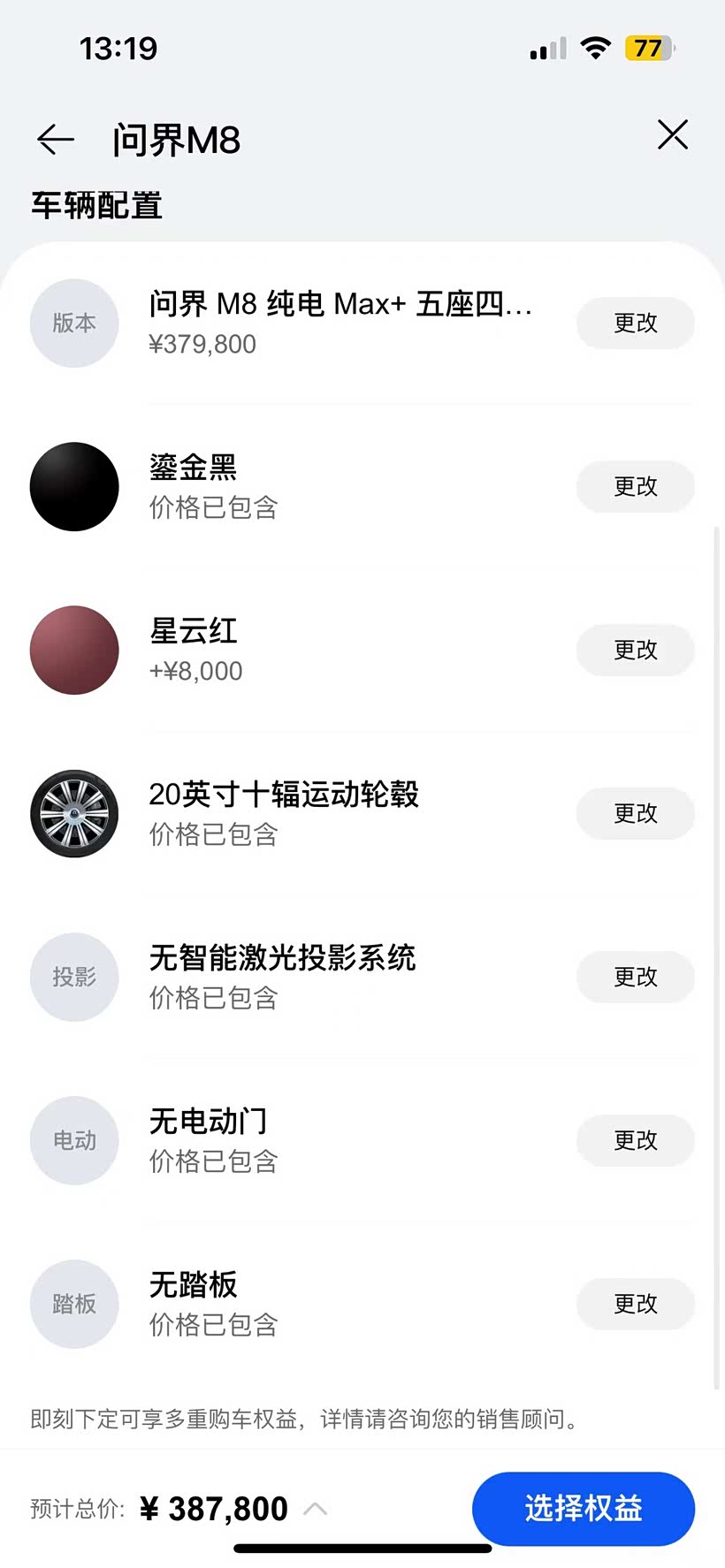Change the 版本 vehicle version
The image size is (725, 1568).
[635, 323]
